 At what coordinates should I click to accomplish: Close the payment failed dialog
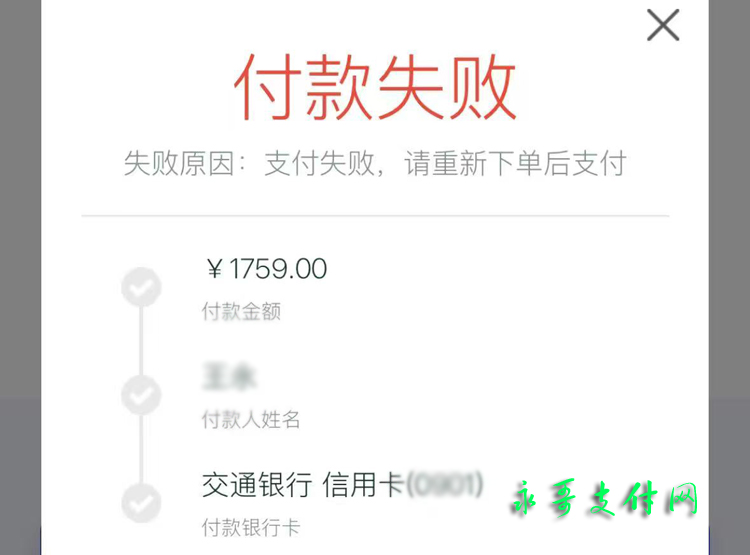(x=663, y=25)
